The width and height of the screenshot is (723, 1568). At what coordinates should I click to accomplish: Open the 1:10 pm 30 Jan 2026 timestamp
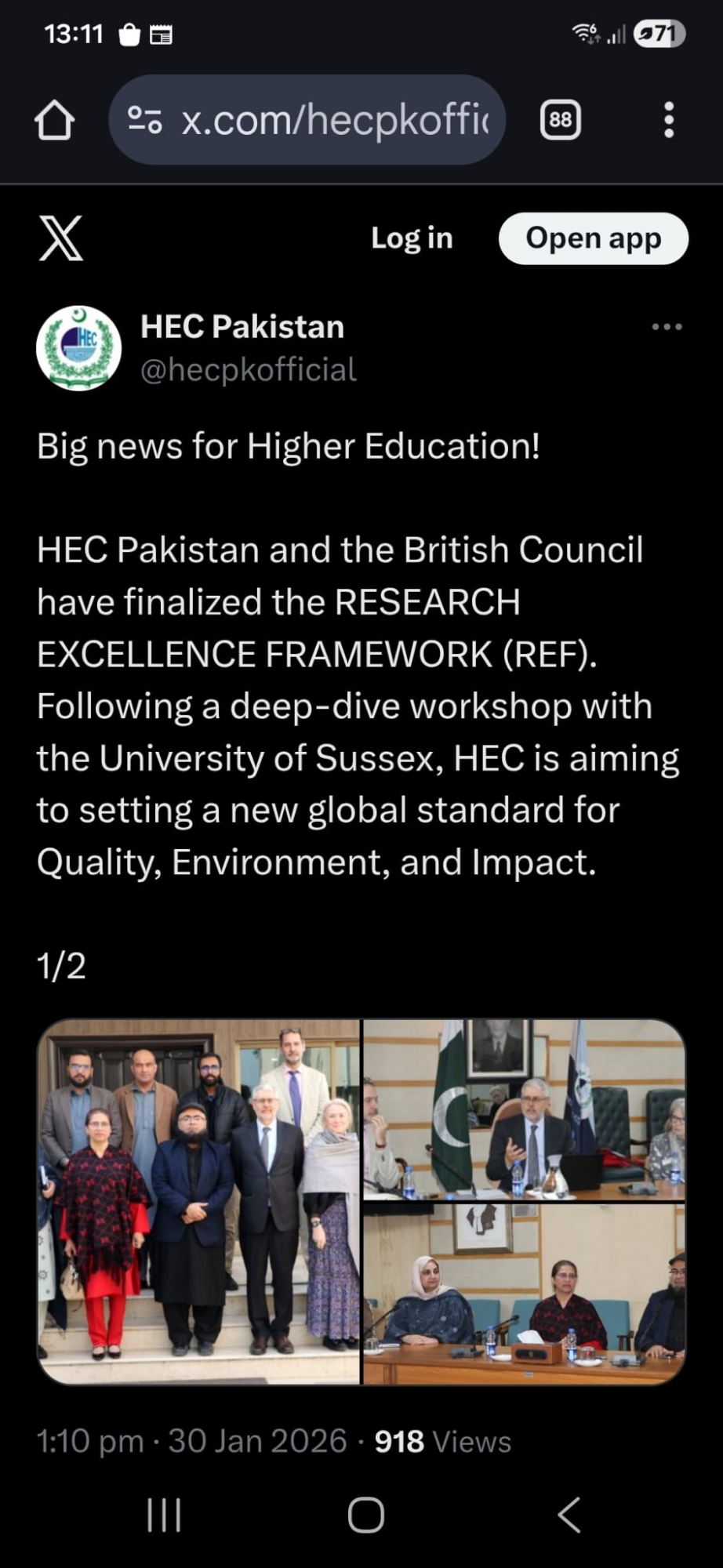(x=191, y=1441)
